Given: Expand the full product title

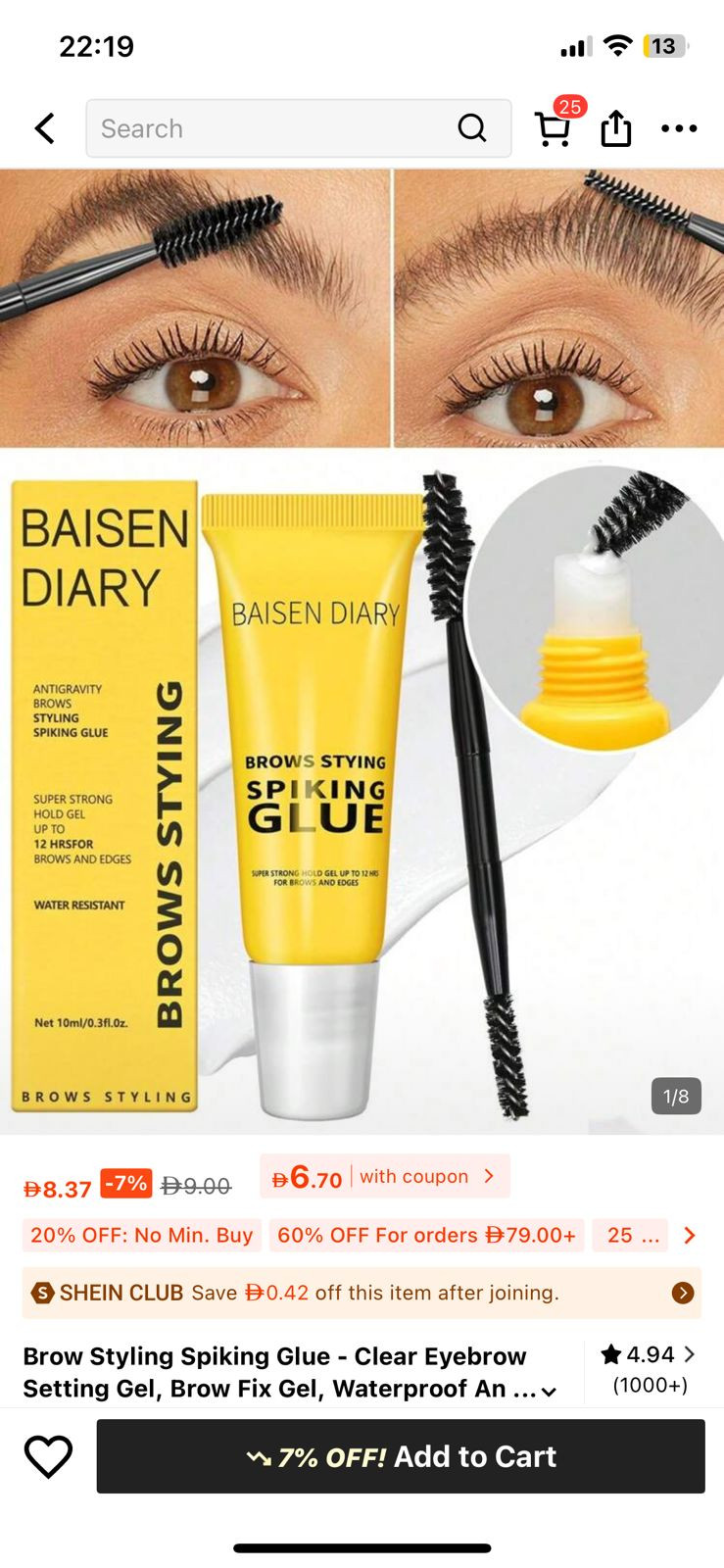Looking at the screenshot, I should point(549,1392).
